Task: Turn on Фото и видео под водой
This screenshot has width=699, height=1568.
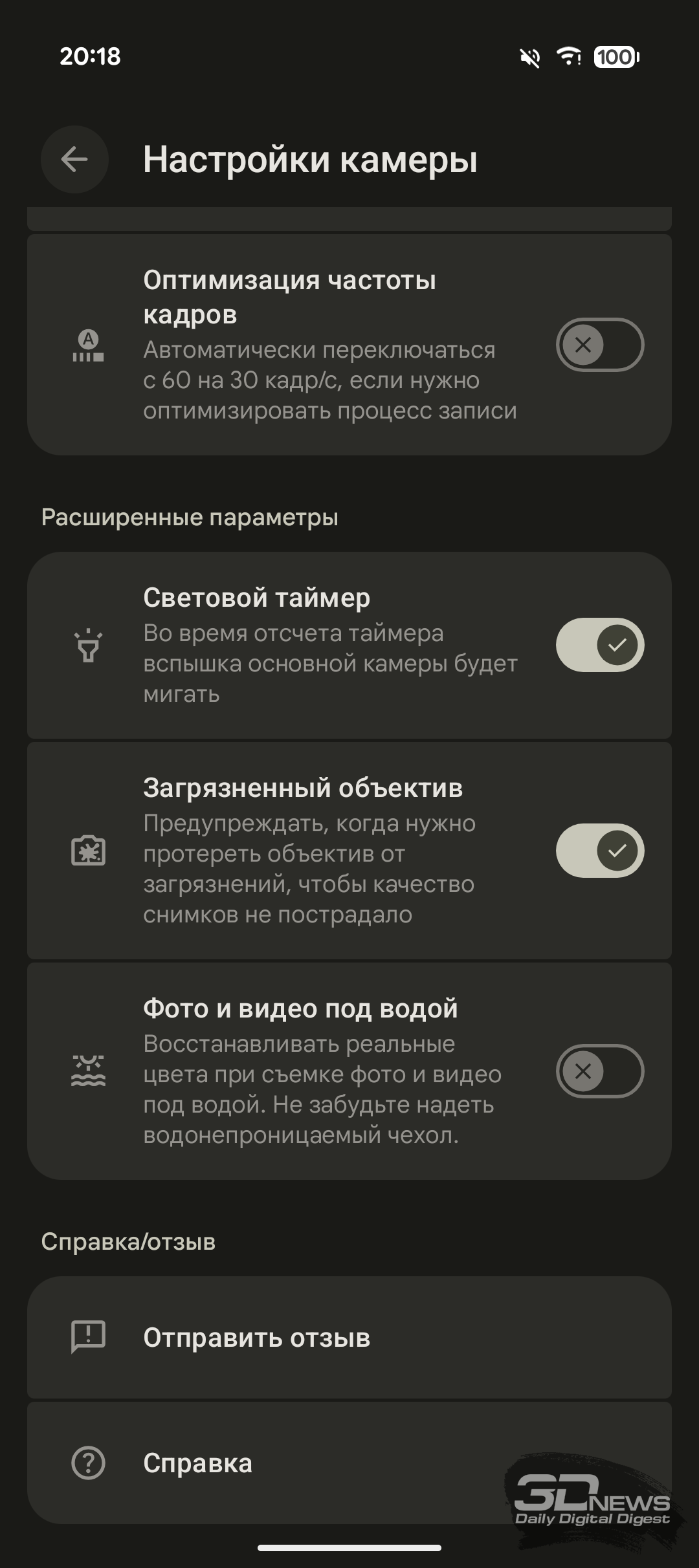Action: coord(600,1071)
